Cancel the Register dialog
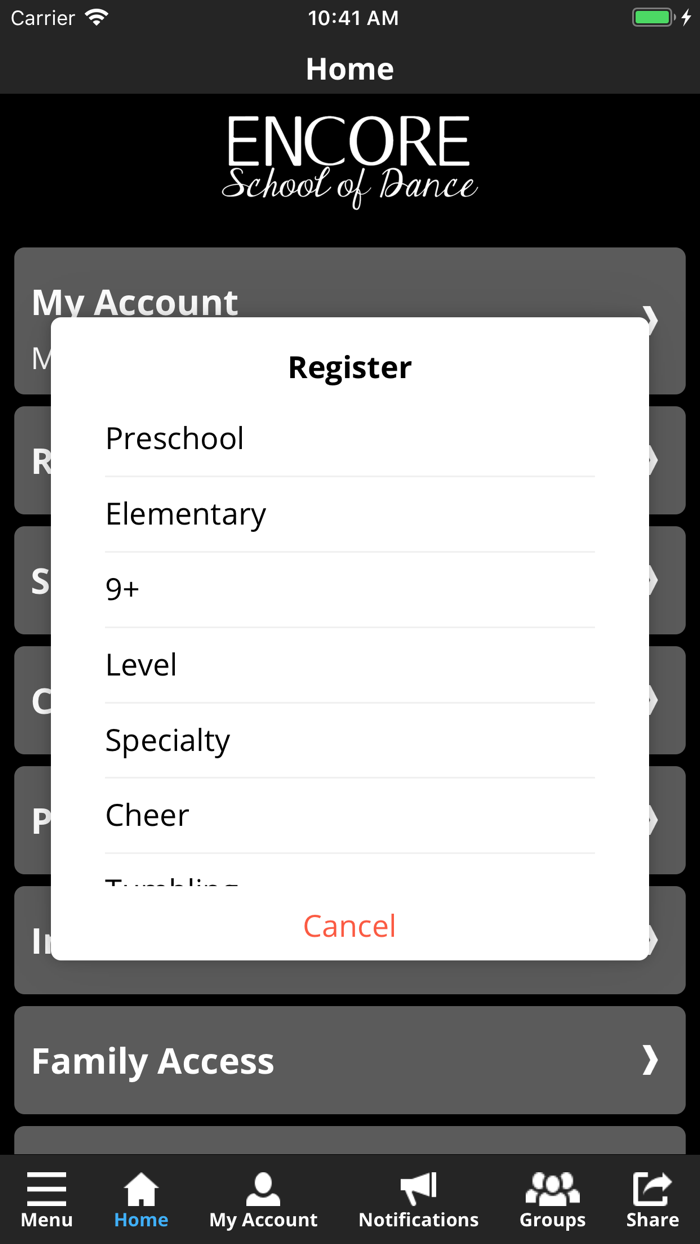 [350, 926]
